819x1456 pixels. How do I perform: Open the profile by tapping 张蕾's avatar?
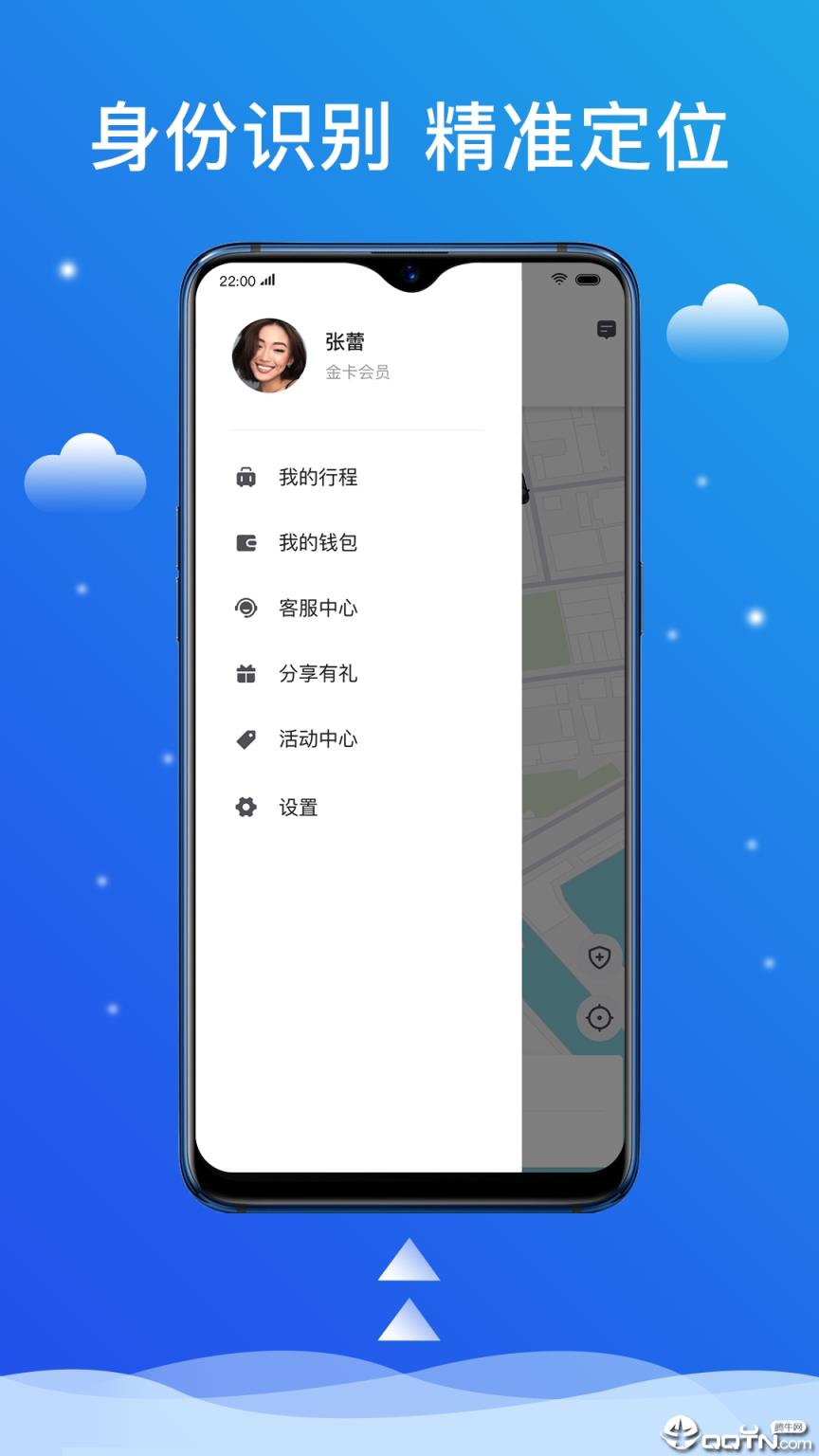(268, 355)
